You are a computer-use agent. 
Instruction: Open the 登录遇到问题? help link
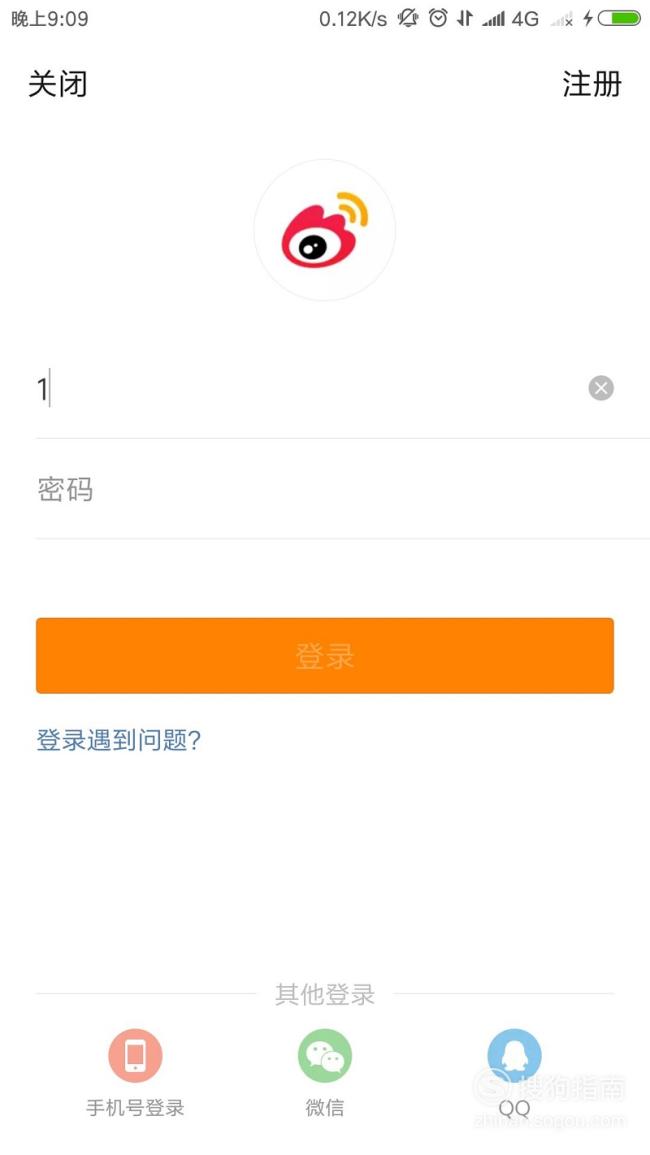point(119,740)
